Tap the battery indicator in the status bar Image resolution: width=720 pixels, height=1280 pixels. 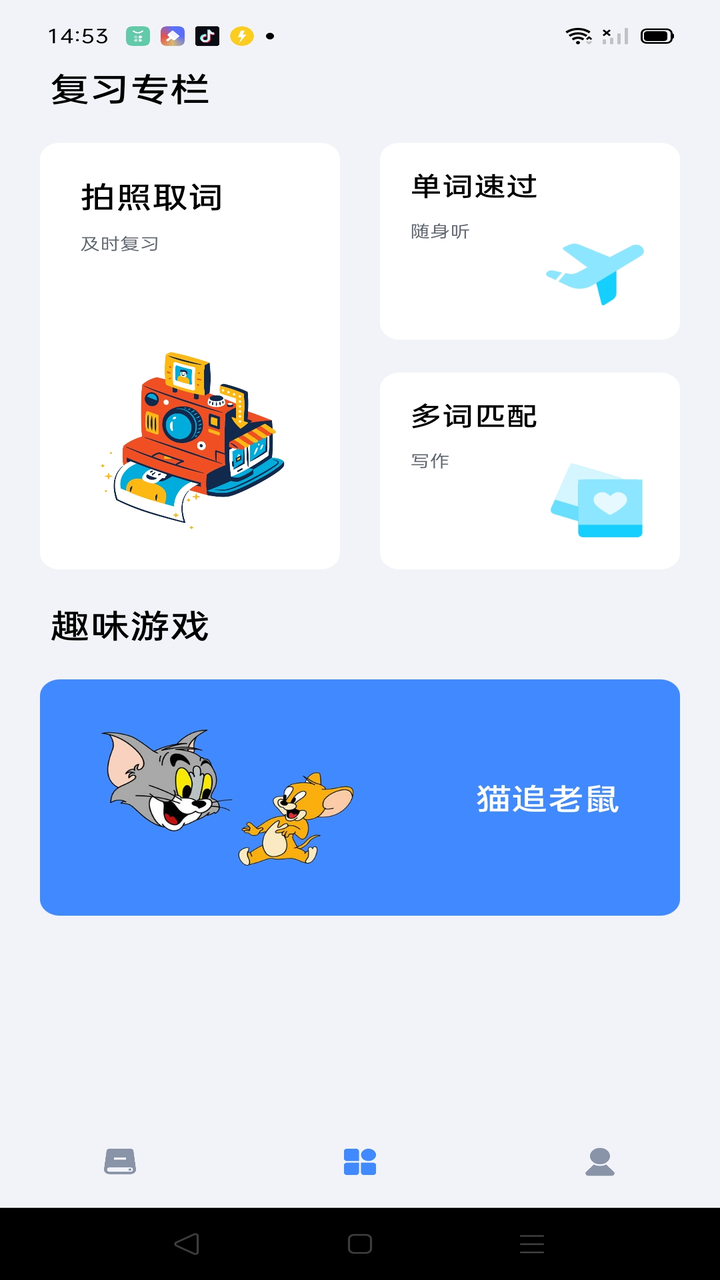[655, 34]
